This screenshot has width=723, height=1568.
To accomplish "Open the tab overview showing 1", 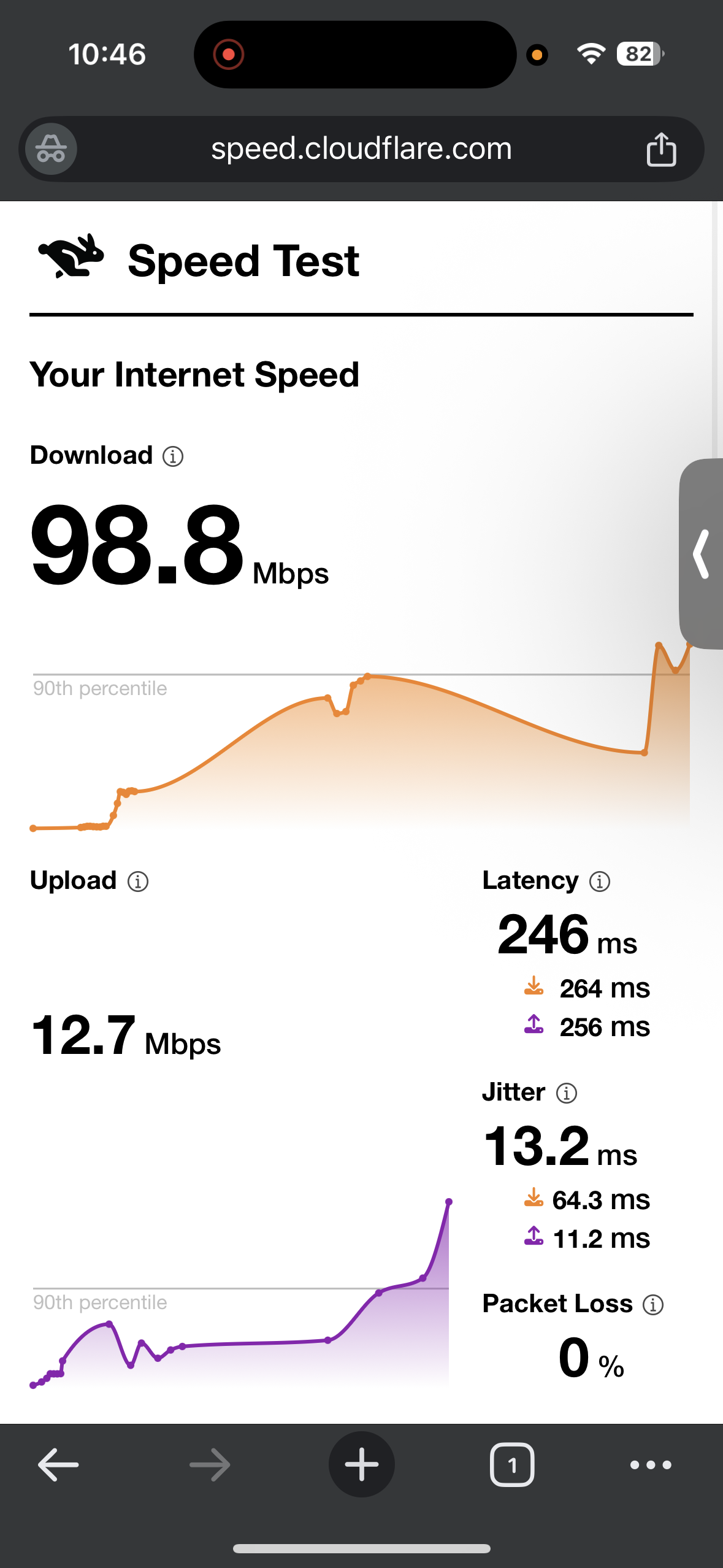I will tap(512, 1465).
